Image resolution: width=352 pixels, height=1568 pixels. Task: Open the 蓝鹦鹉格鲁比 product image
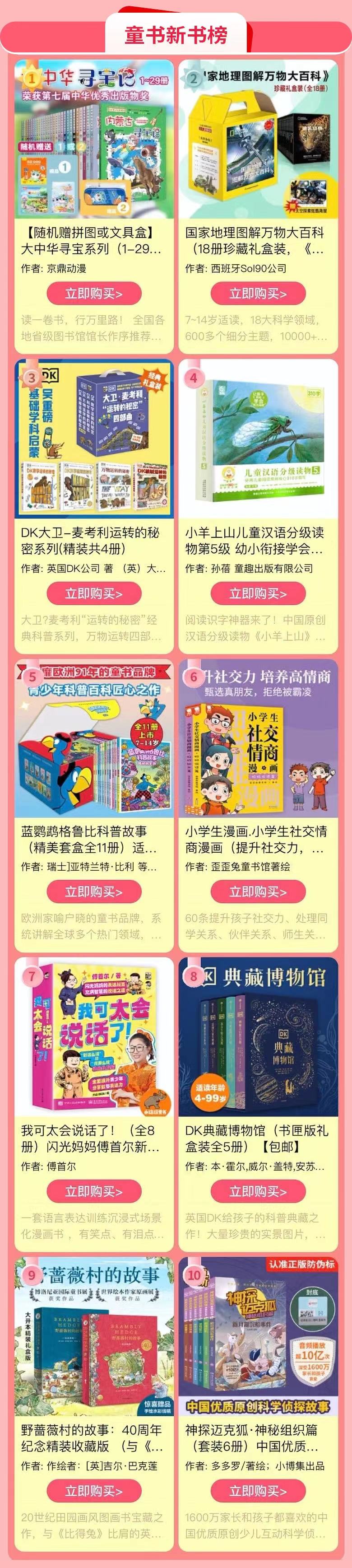(93, 738)
